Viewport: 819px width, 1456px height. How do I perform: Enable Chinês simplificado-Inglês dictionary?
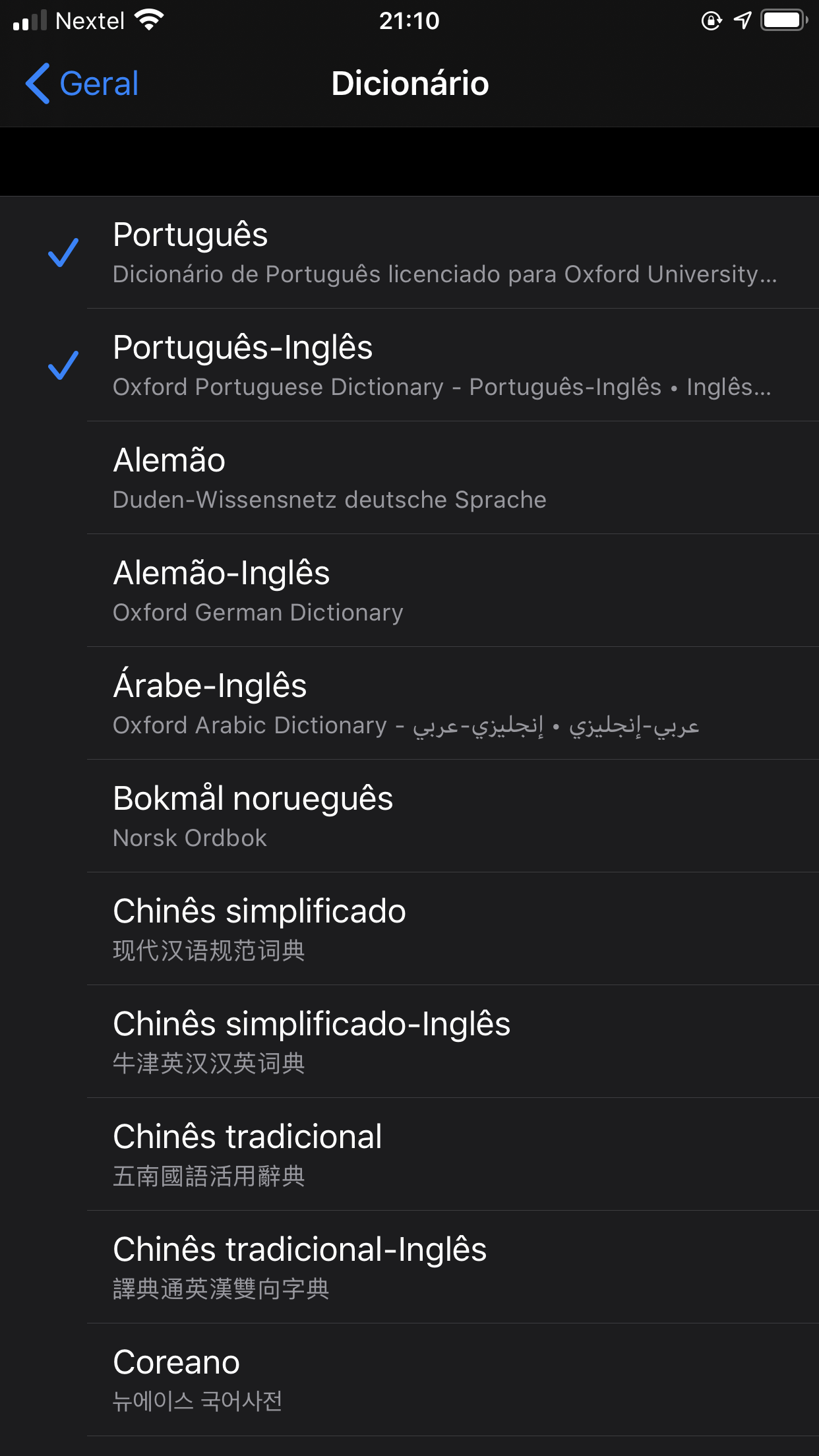pyautogui.click(x=409, y=1042)
